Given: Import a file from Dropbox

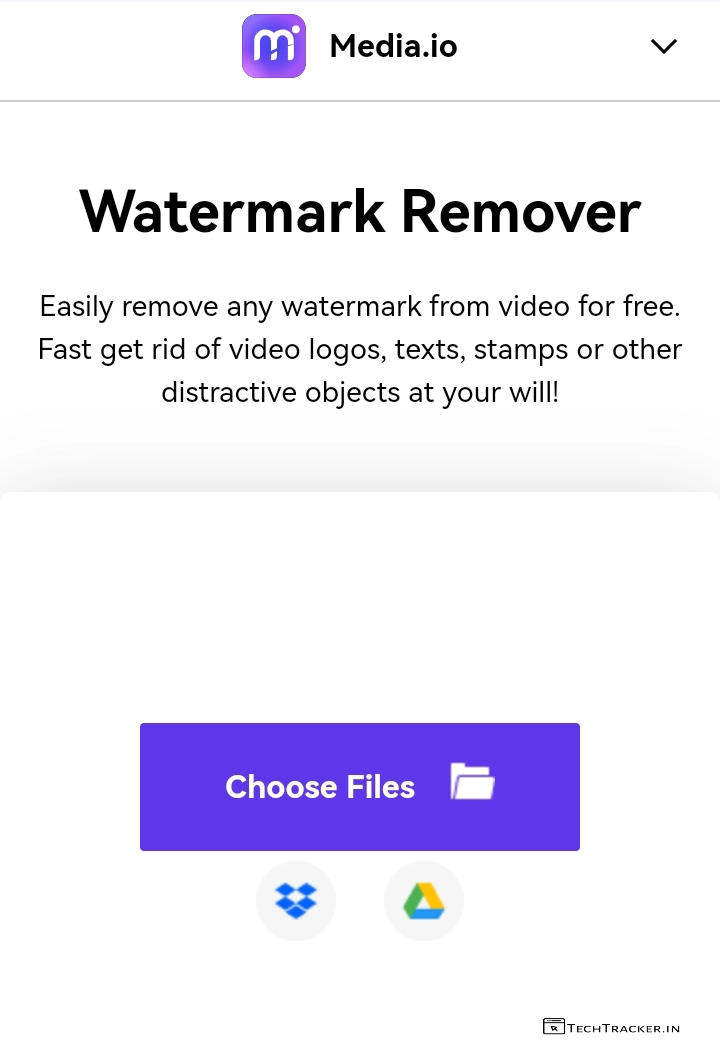Looking at the screenshot, I should 296,901.
